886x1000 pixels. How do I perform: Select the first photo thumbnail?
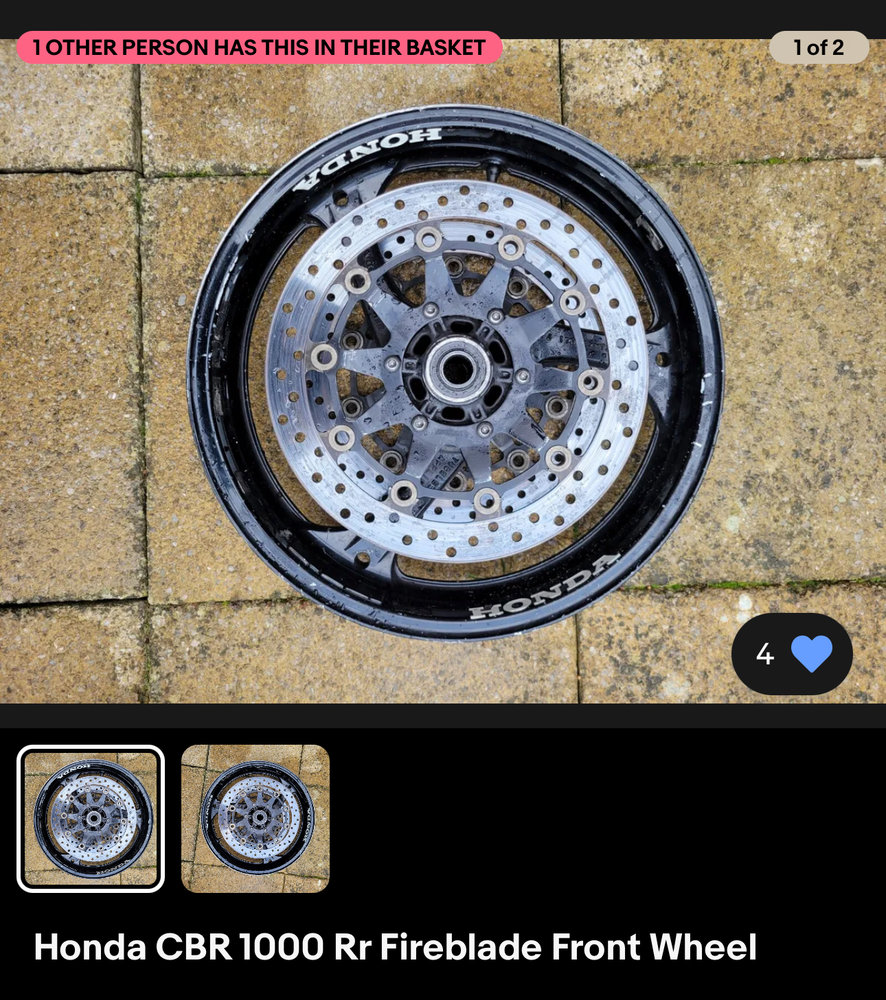point(90,818)
